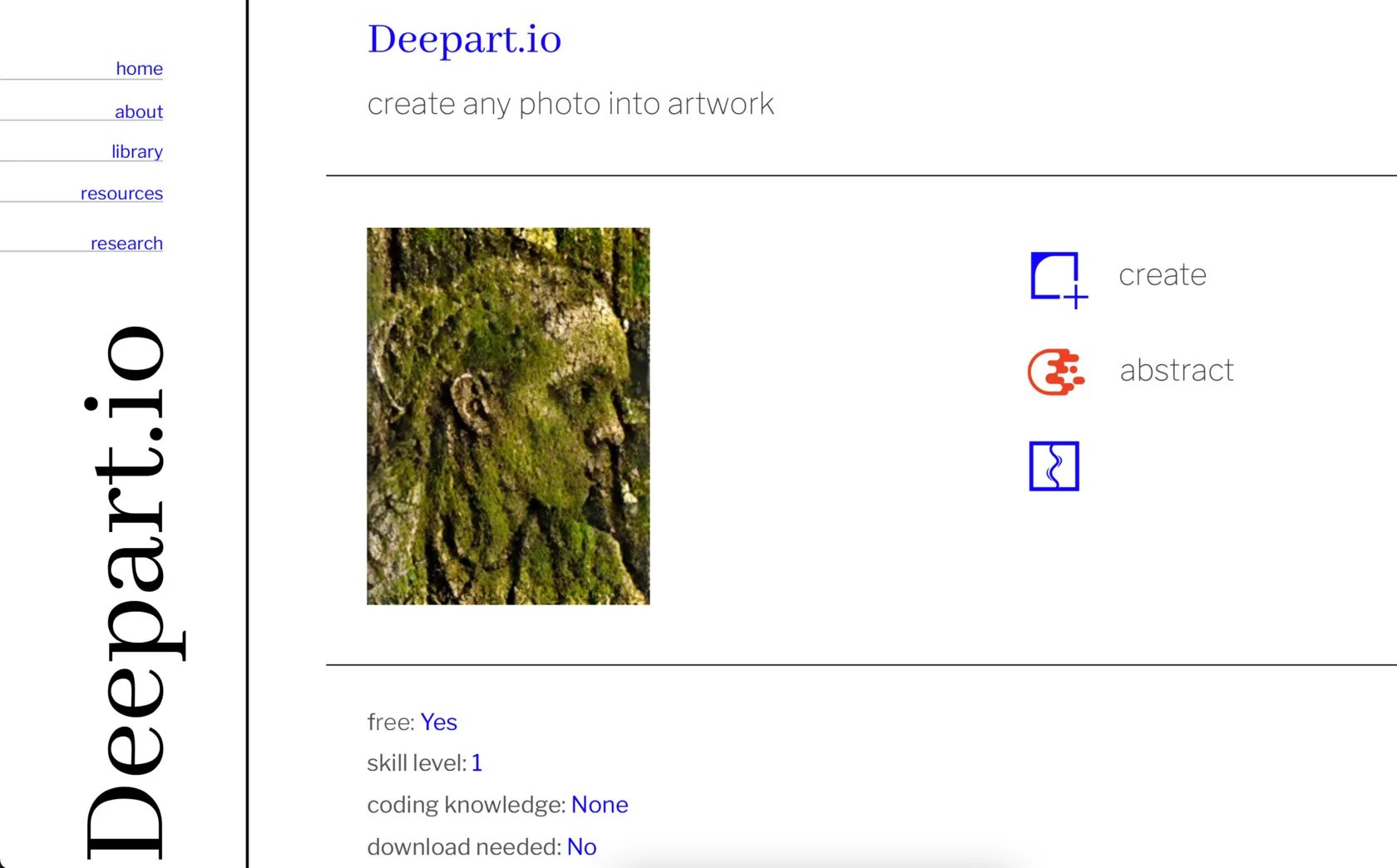Tap the blue wavy-line square icon

tap(1054, 466)
